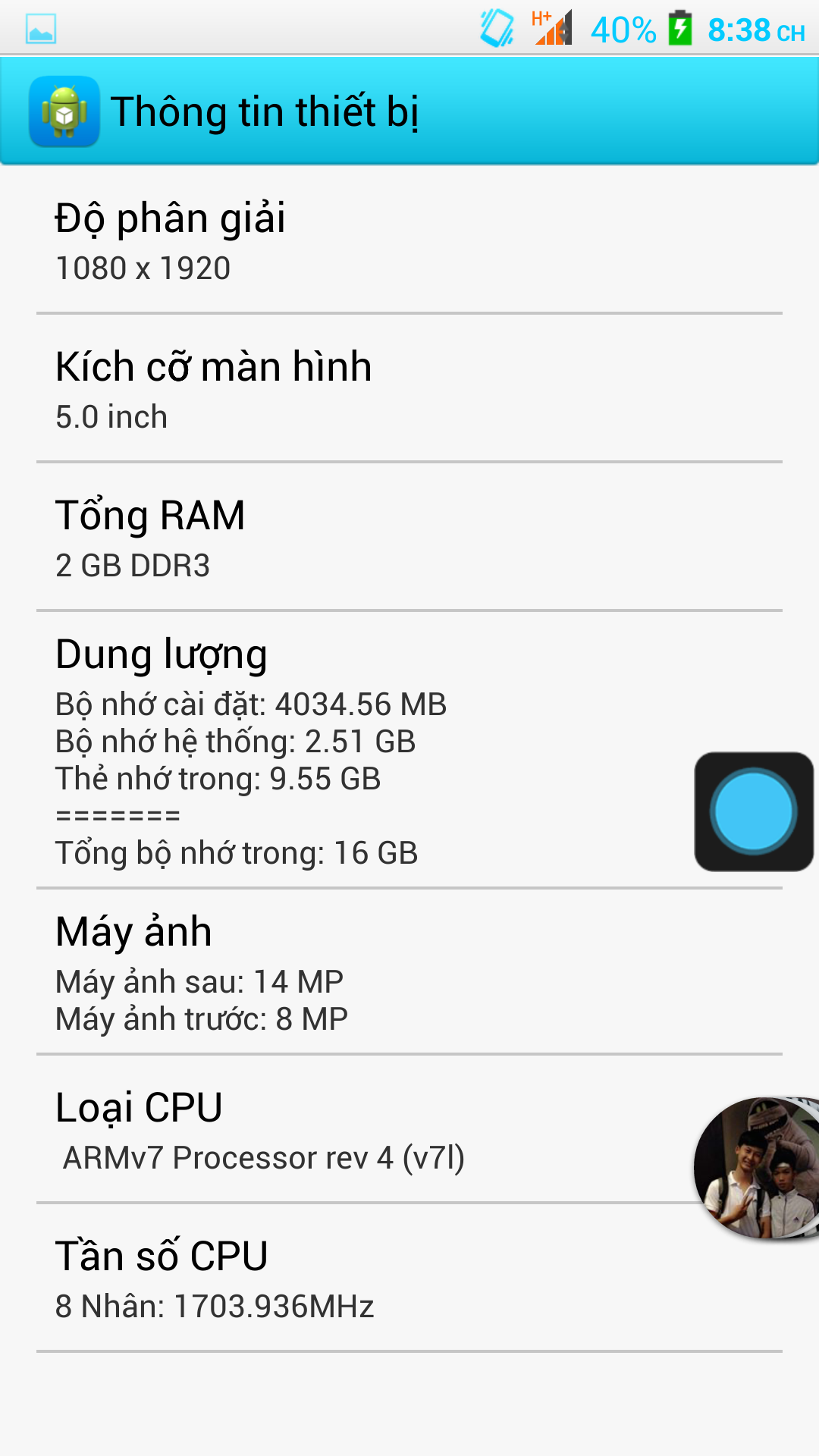819x1456 pixels.
Task: Tap the floating blue circle assistive button
Action: click(x=754, y=811)
